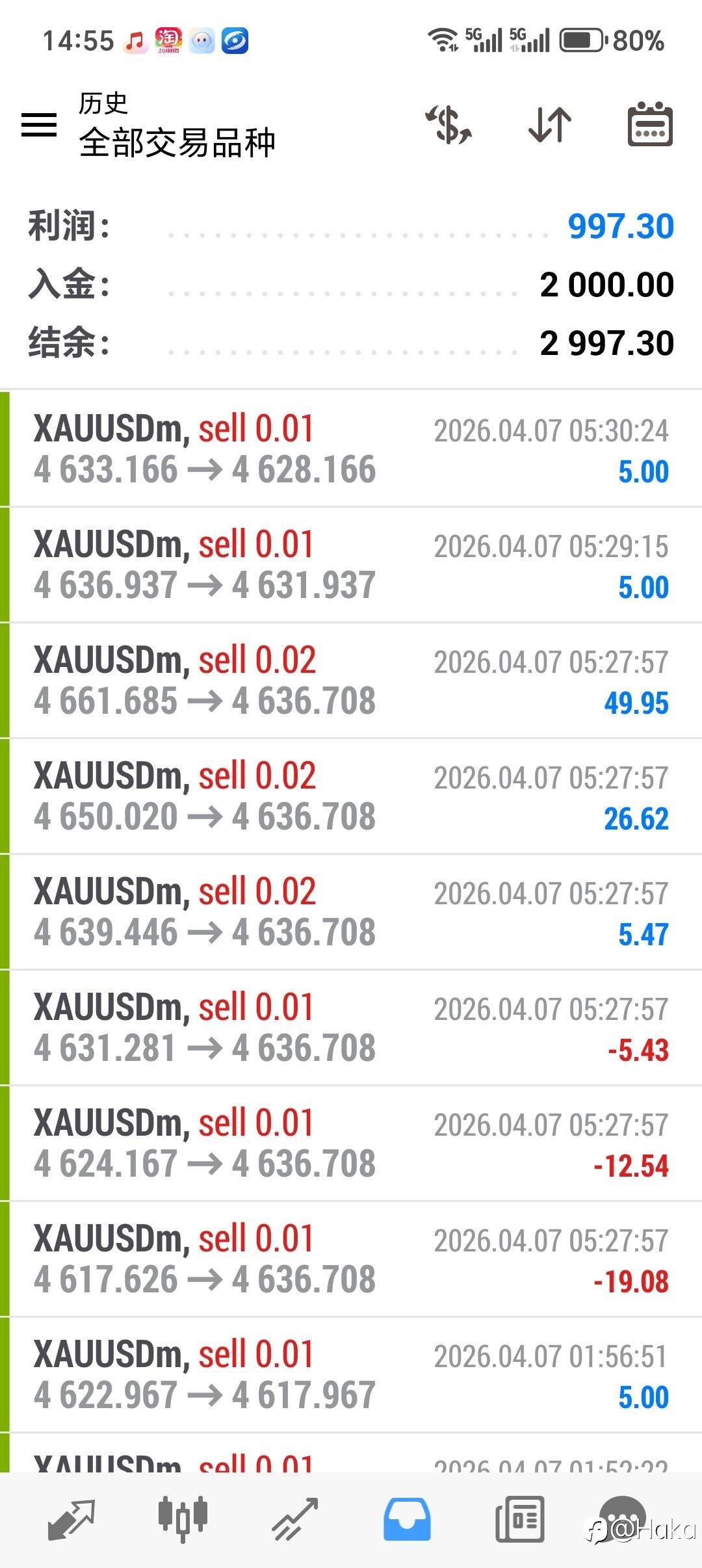
Task: Open the trade closed at 05:30:24
Action: coord(351,449)
